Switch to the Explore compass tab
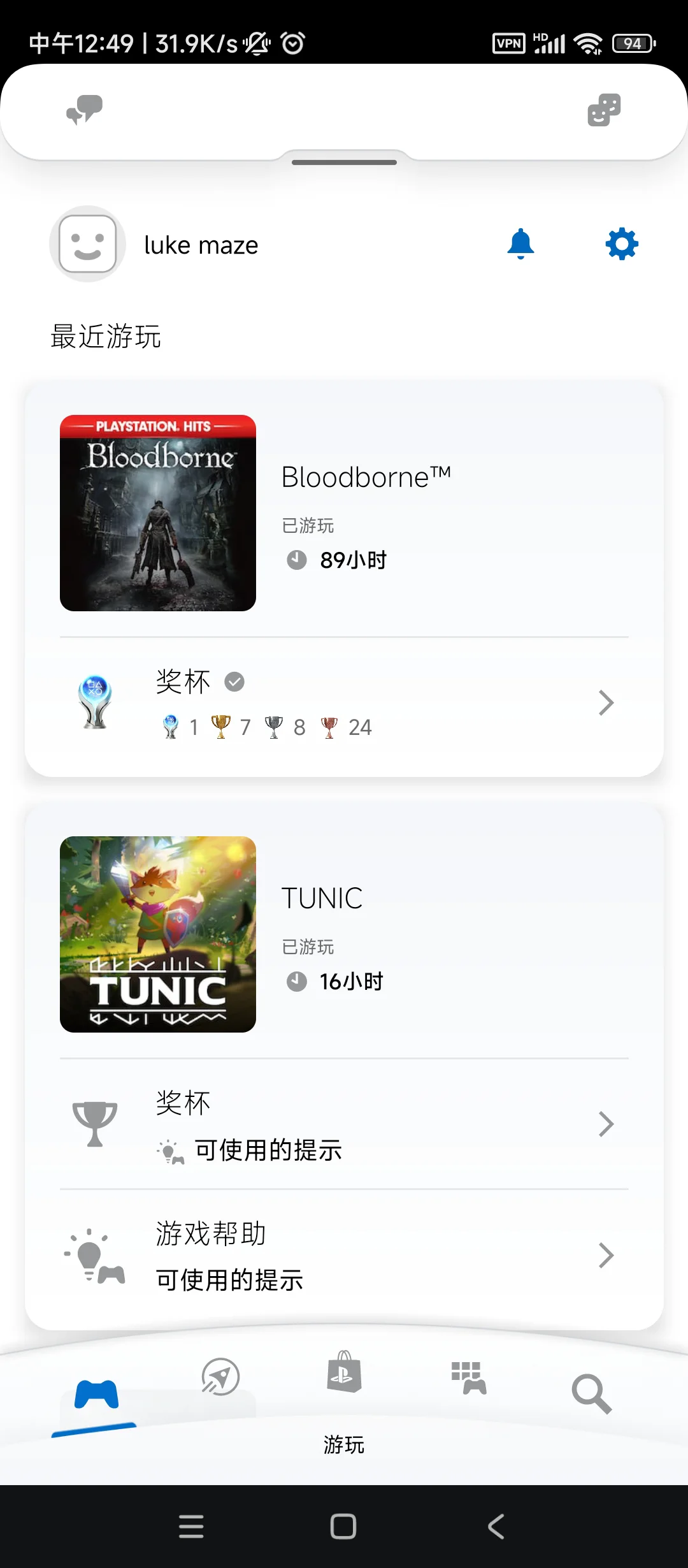This screenshot has width=688, height=1568. point(220,1377)
